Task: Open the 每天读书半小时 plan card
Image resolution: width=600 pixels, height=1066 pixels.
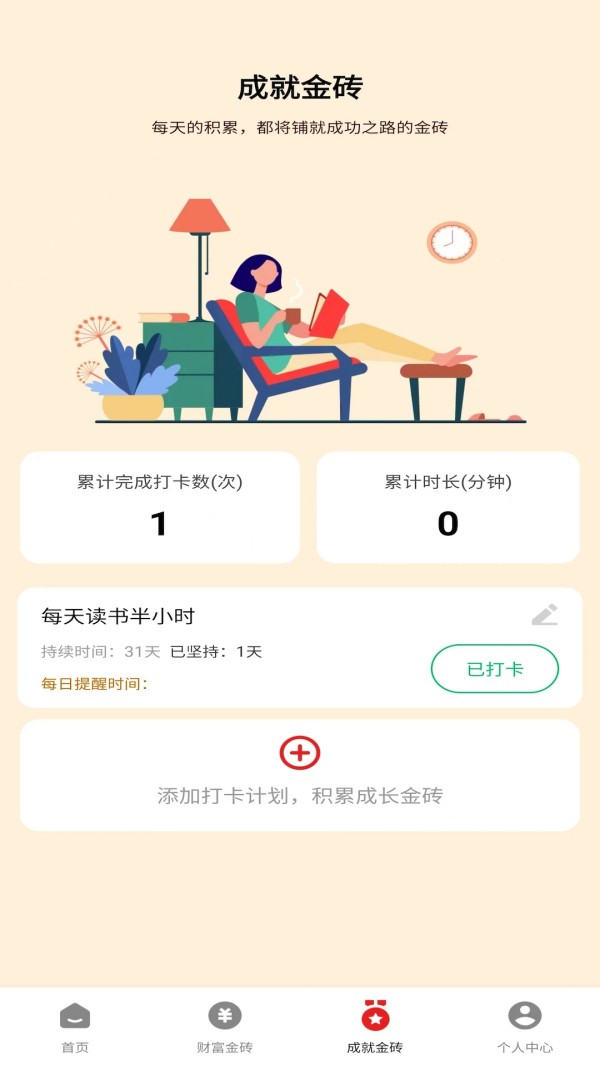Action: click(x=300, y=648)
